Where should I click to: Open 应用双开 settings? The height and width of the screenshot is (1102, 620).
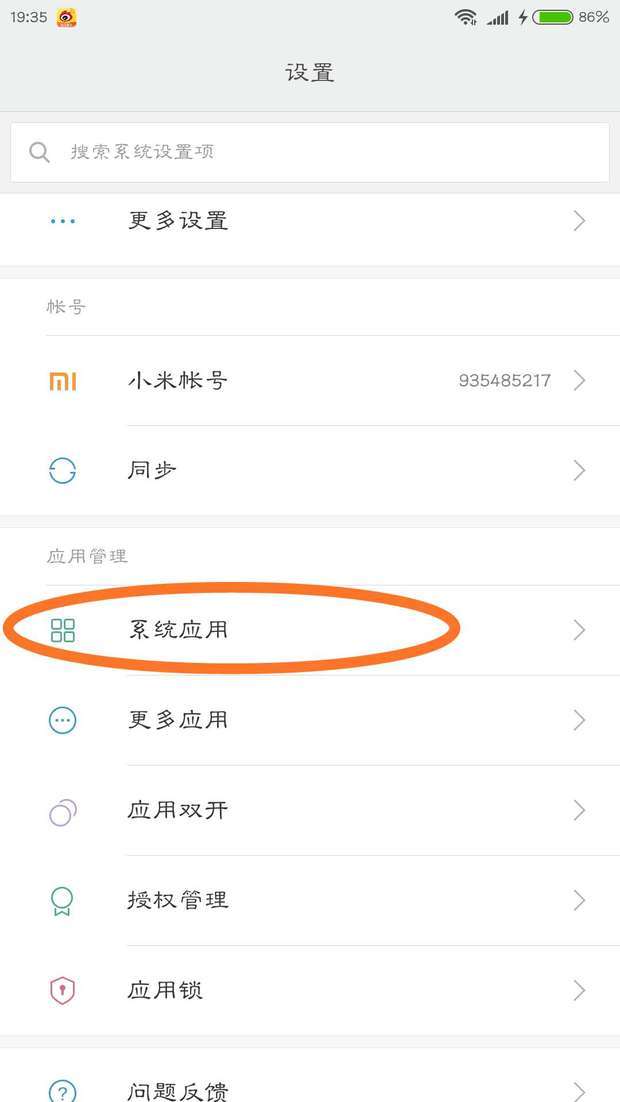[310, 810]
